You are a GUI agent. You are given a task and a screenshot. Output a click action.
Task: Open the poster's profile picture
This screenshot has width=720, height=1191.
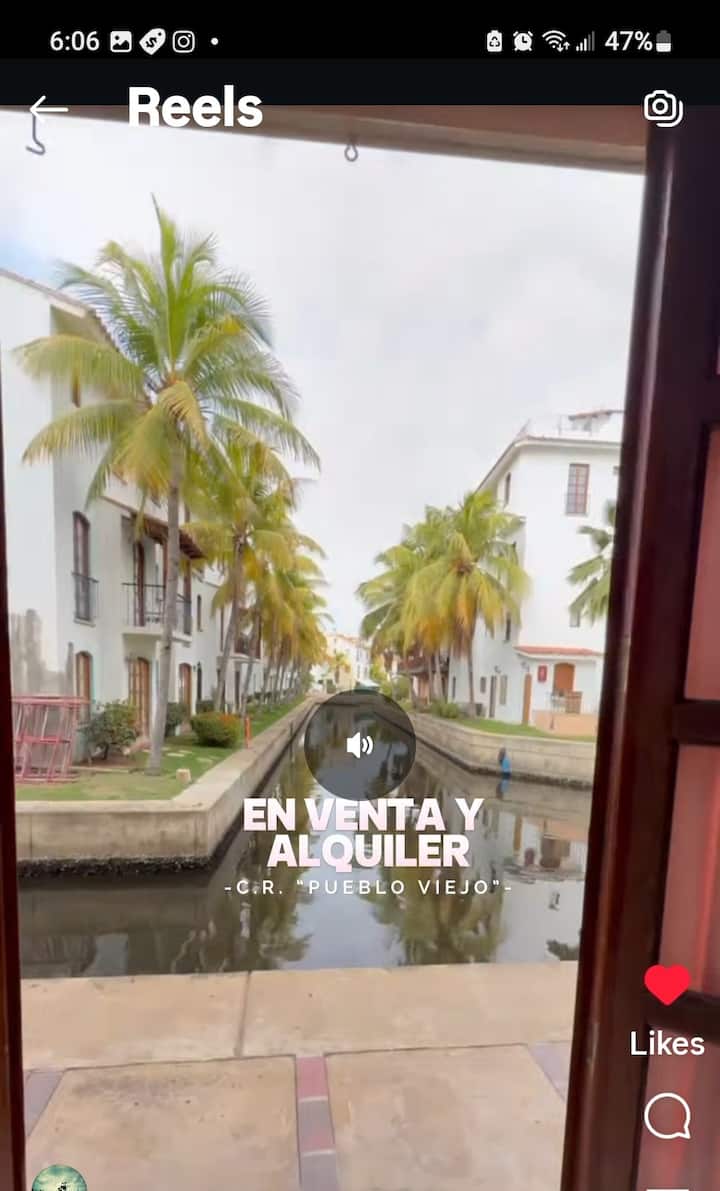(x=59, y=1179)
